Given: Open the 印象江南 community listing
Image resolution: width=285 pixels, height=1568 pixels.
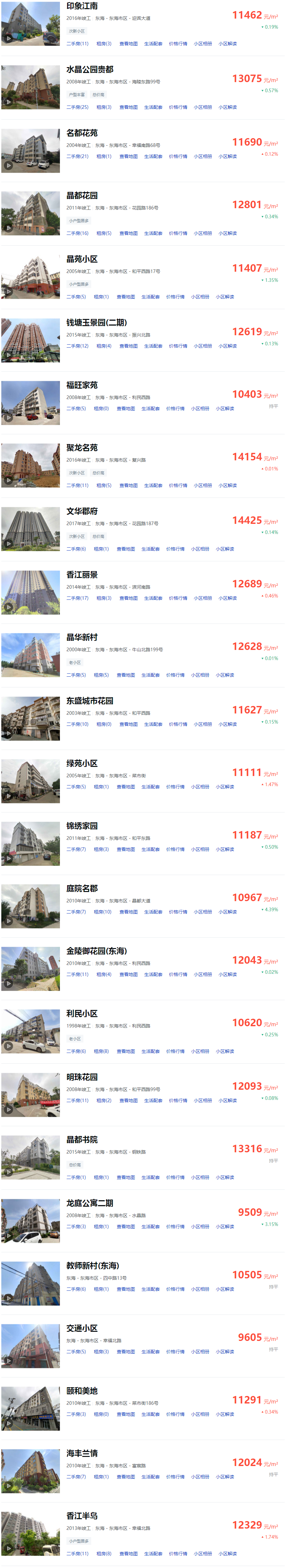Looking at the screenshot, I should pos(82,6).
